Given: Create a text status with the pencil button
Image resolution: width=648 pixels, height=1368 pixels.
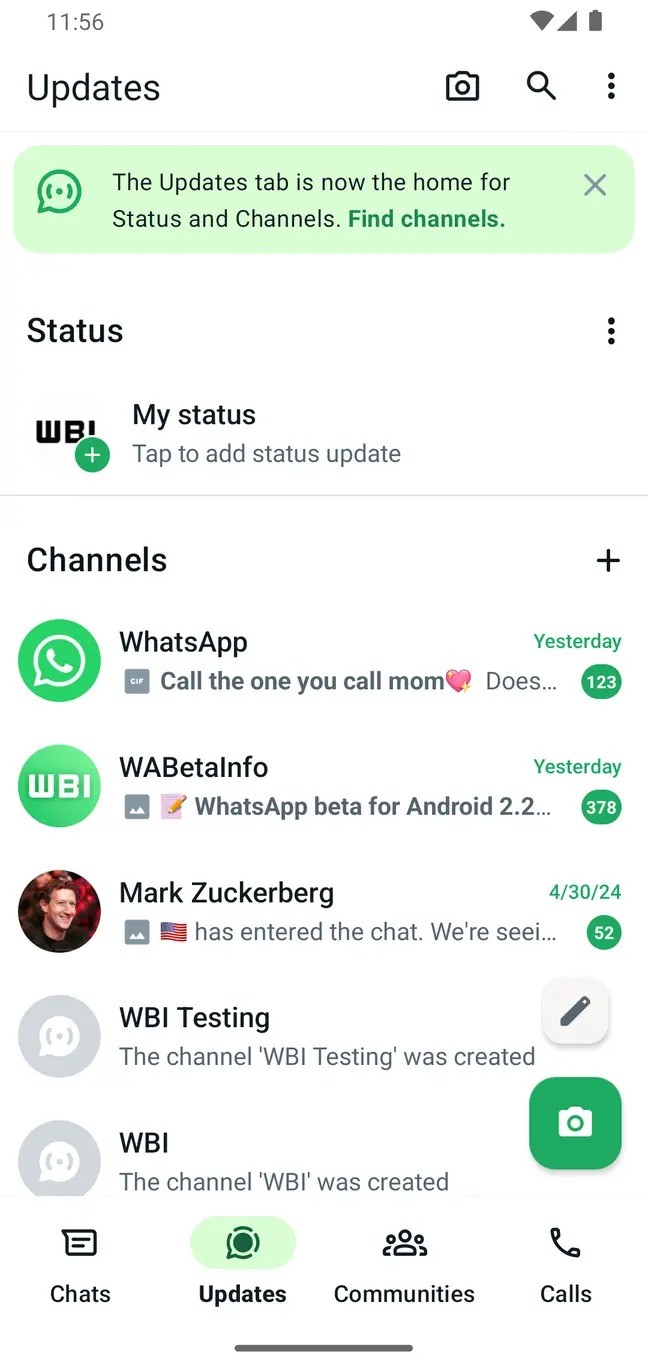Looking at the screenshot, I should [575, 1011].
